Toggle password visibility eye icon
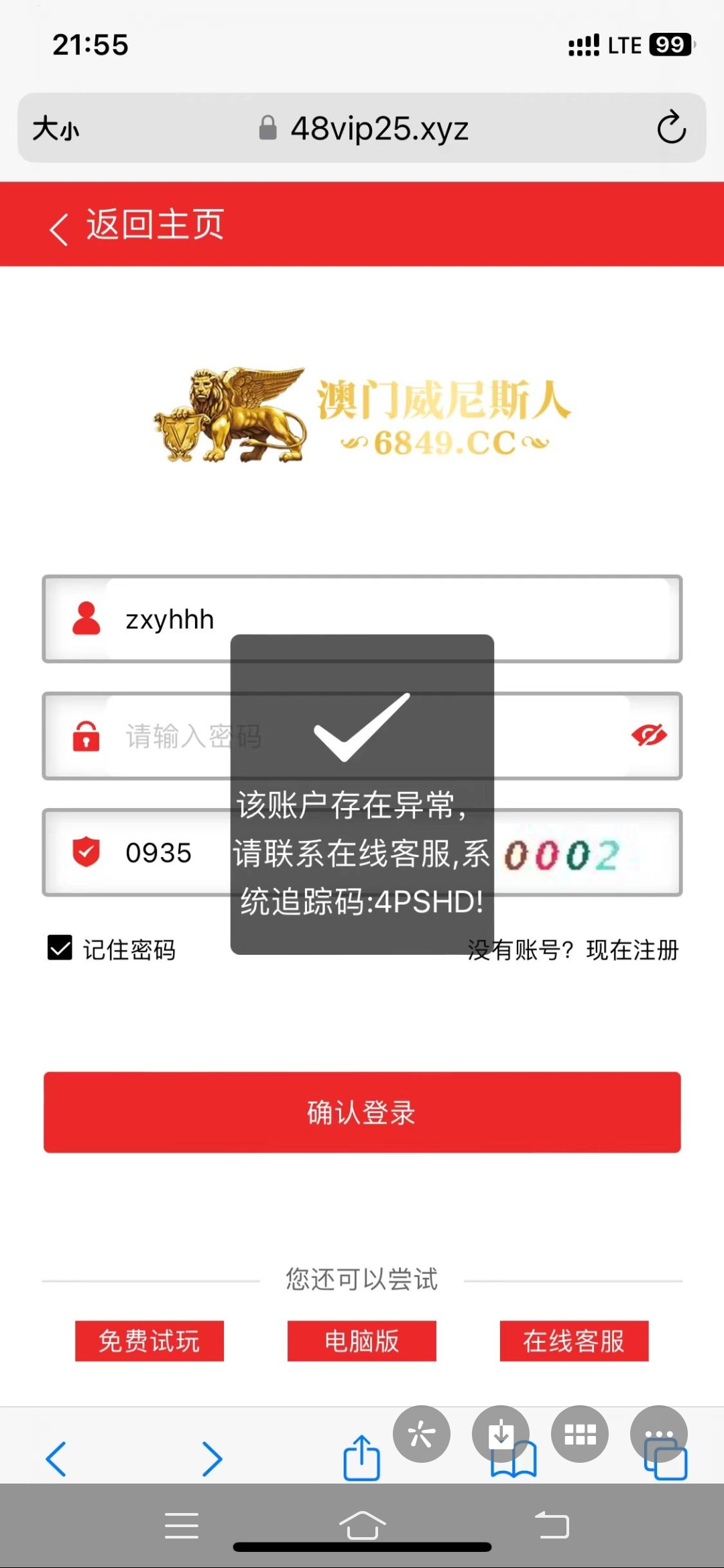724x1568 pixels. (x=648, y=736)
